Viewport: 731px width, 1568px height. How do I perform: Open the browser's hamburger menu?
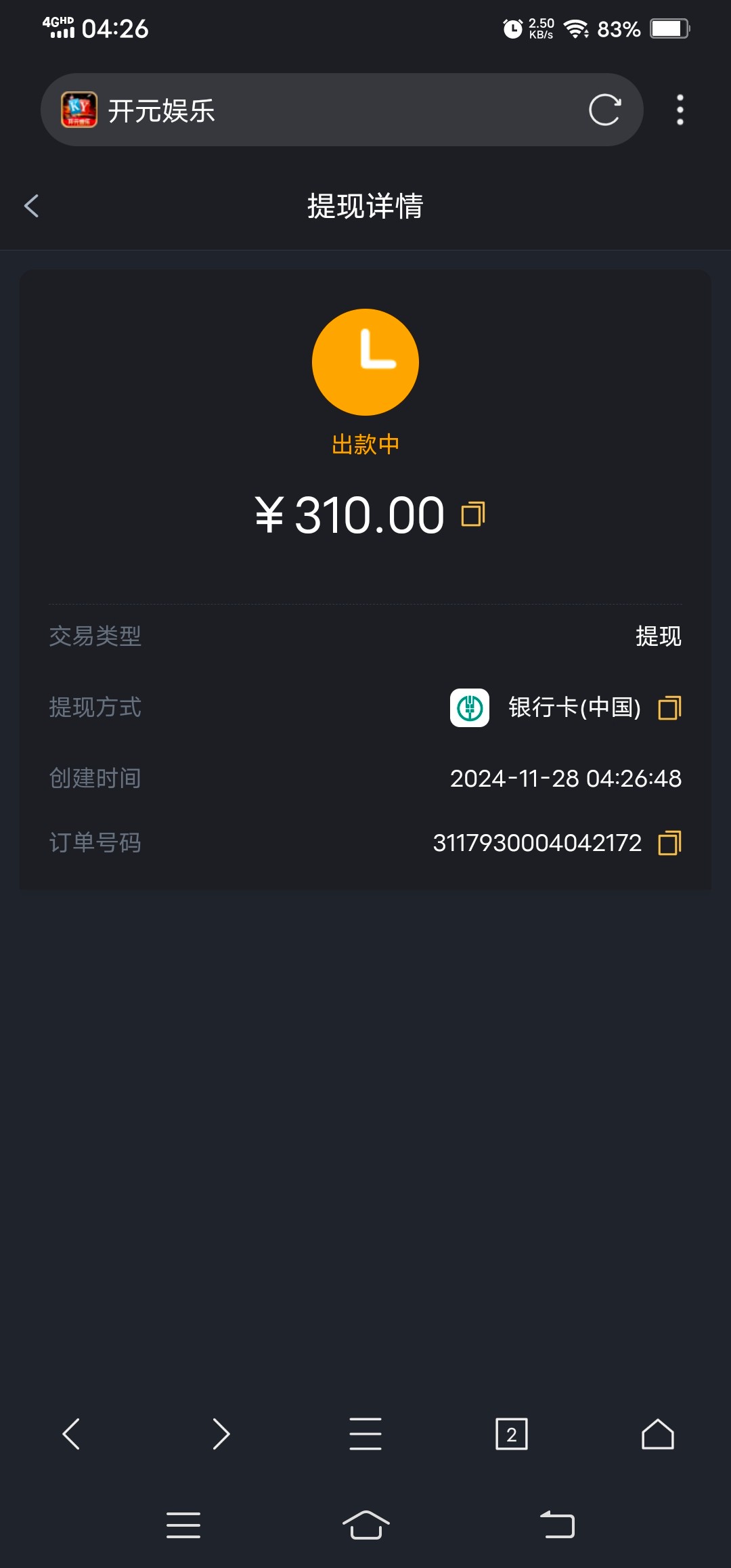(365, 1434)
